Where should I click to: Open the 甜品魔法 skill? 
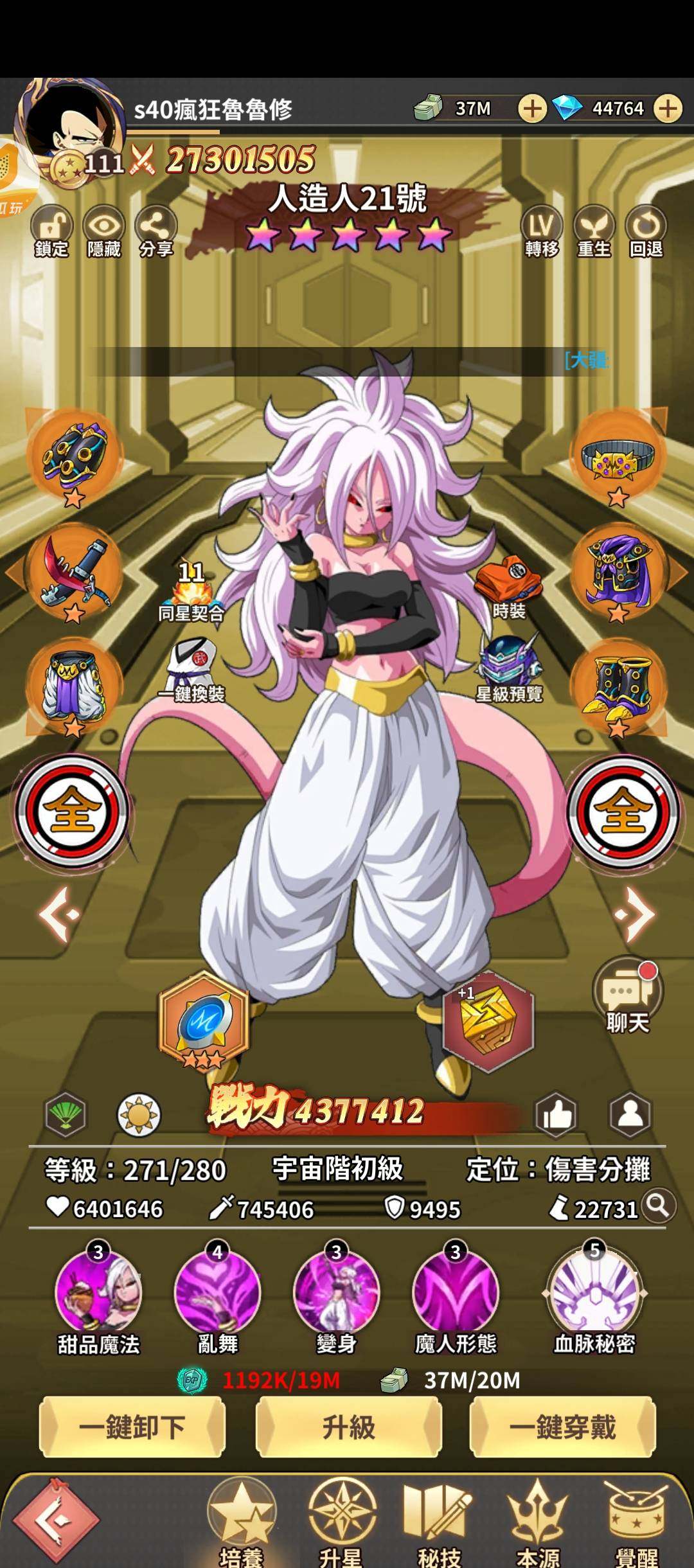coord(98,1299)
